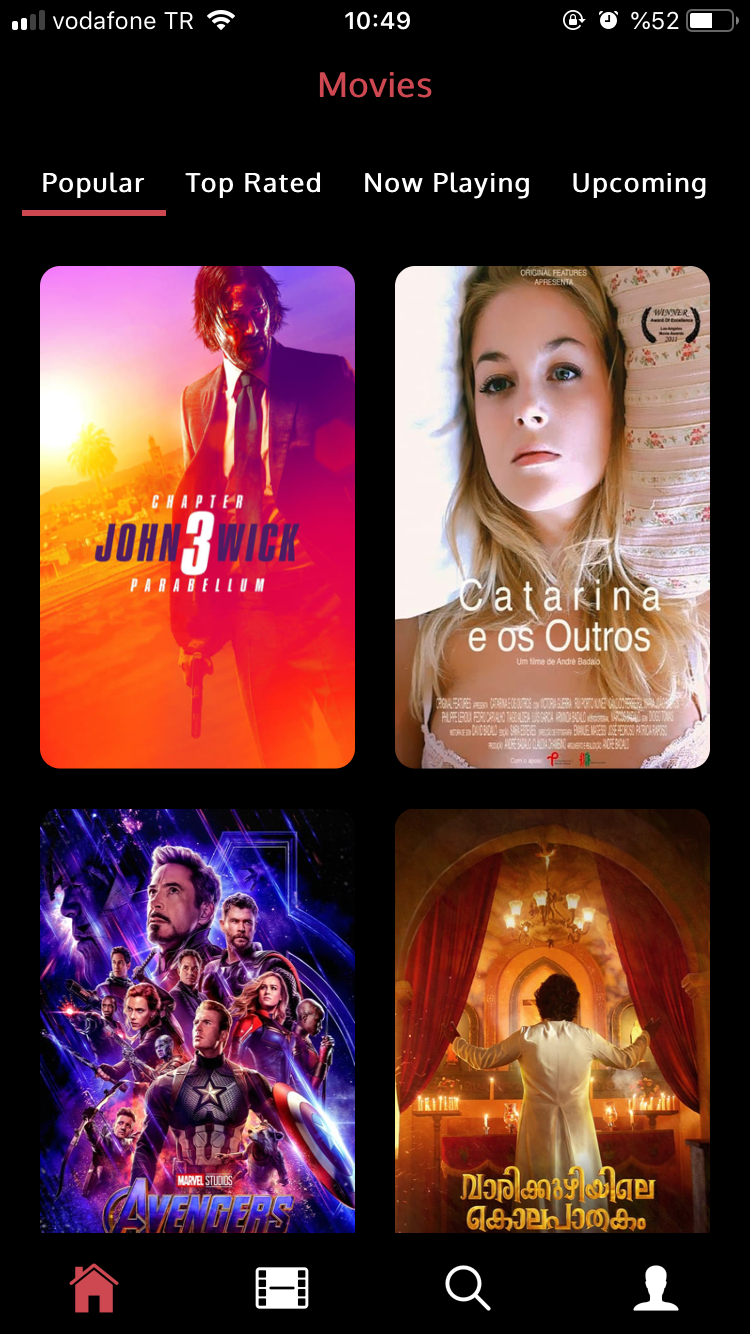Switch to the Now Playing tab

point(446,183)
